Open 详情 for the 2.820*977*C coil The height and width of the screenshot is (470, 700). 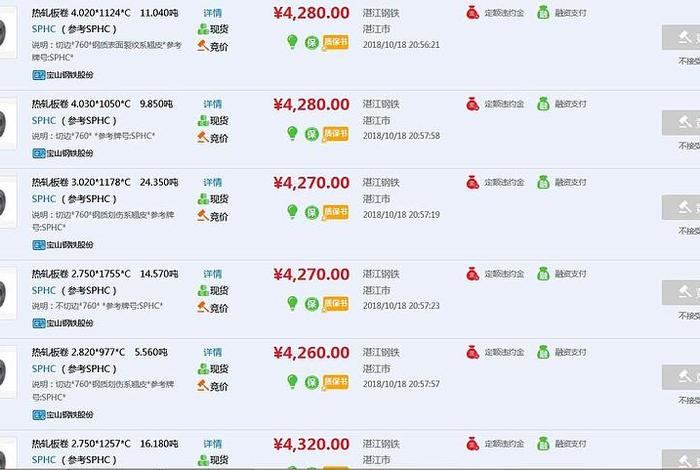(x=212, y=353)
